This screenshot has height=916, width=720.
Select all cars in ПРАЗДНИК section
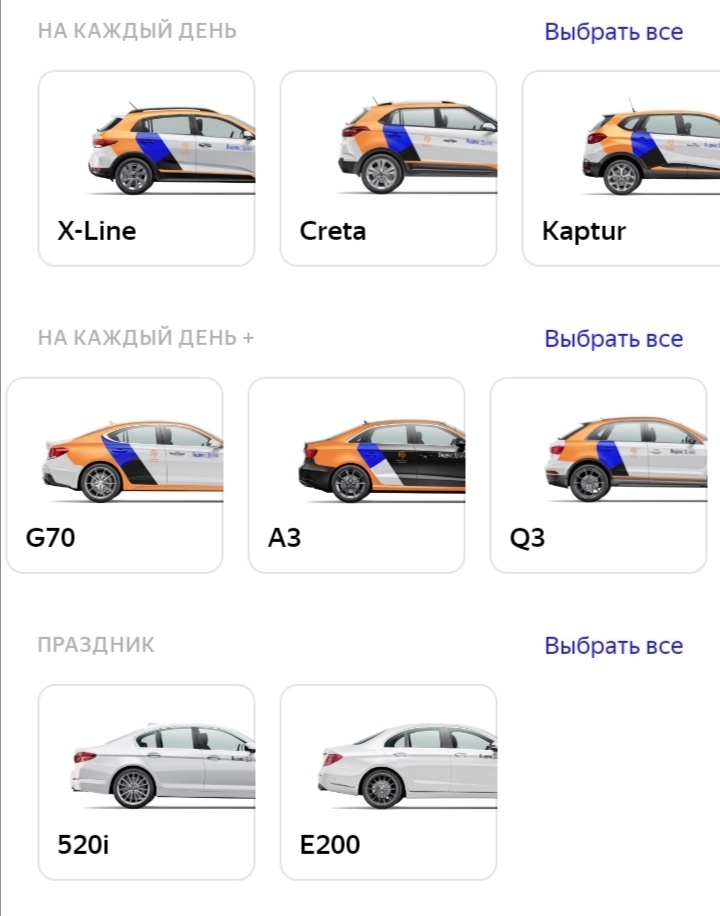click(613, 646)
